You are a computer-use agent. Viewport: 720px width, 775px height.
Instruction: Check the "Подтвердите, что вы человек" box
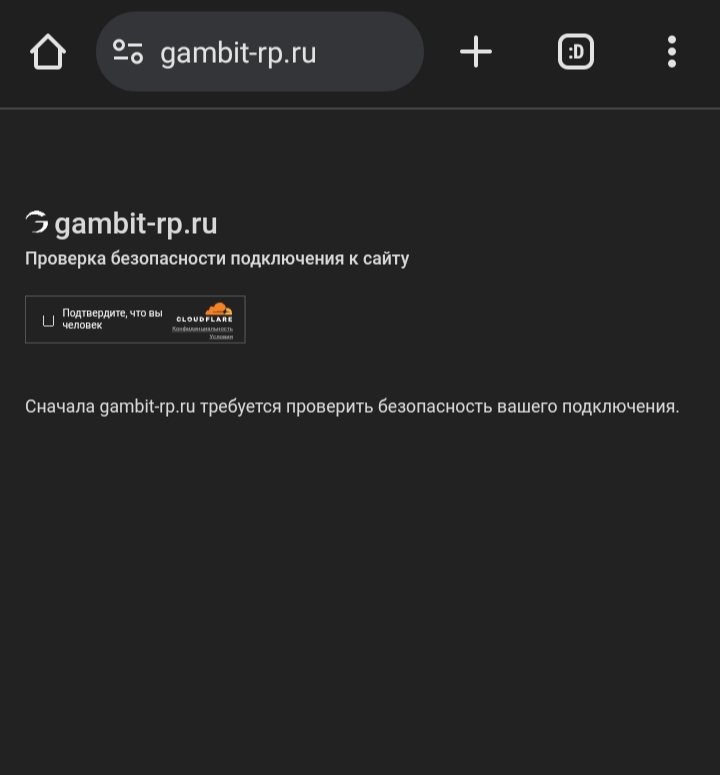click(x=48, y=321)
